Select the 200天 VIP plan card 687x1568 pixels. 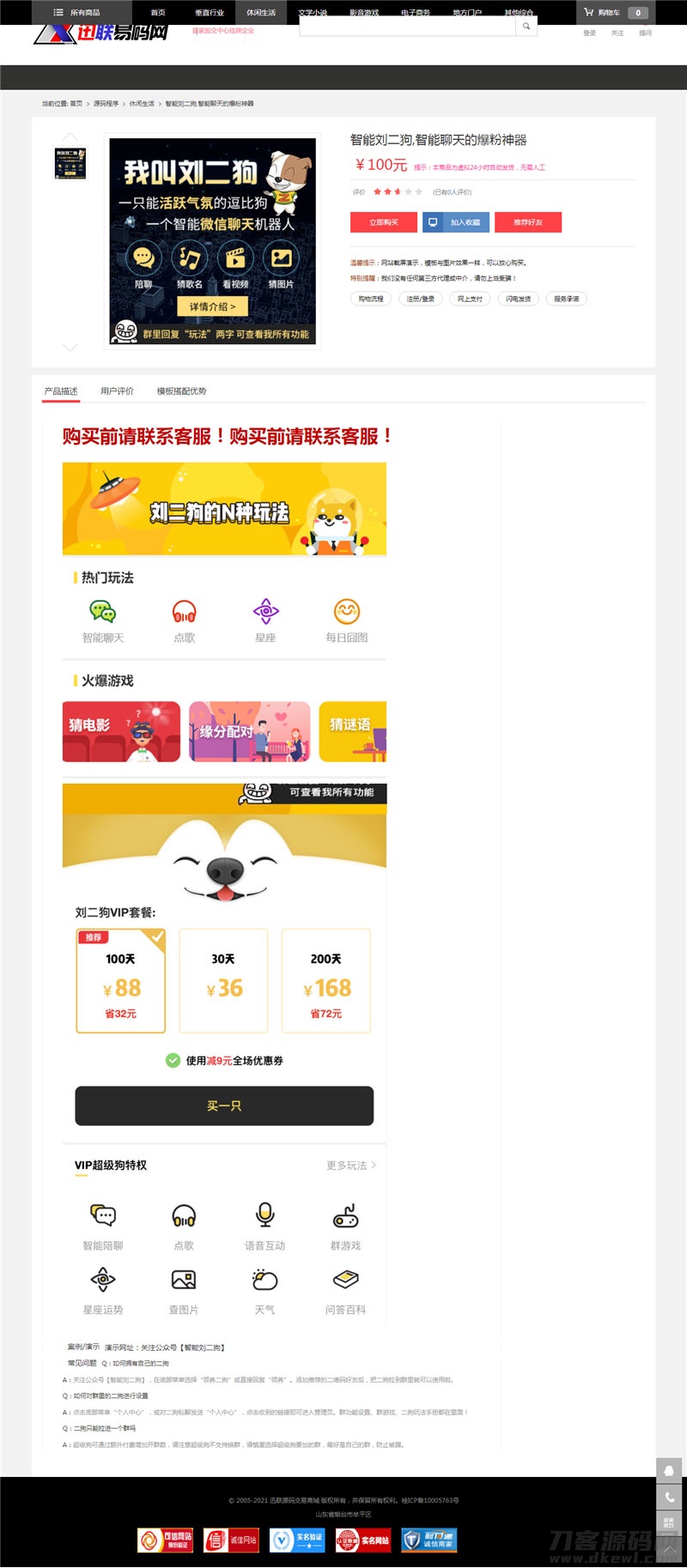326,979
